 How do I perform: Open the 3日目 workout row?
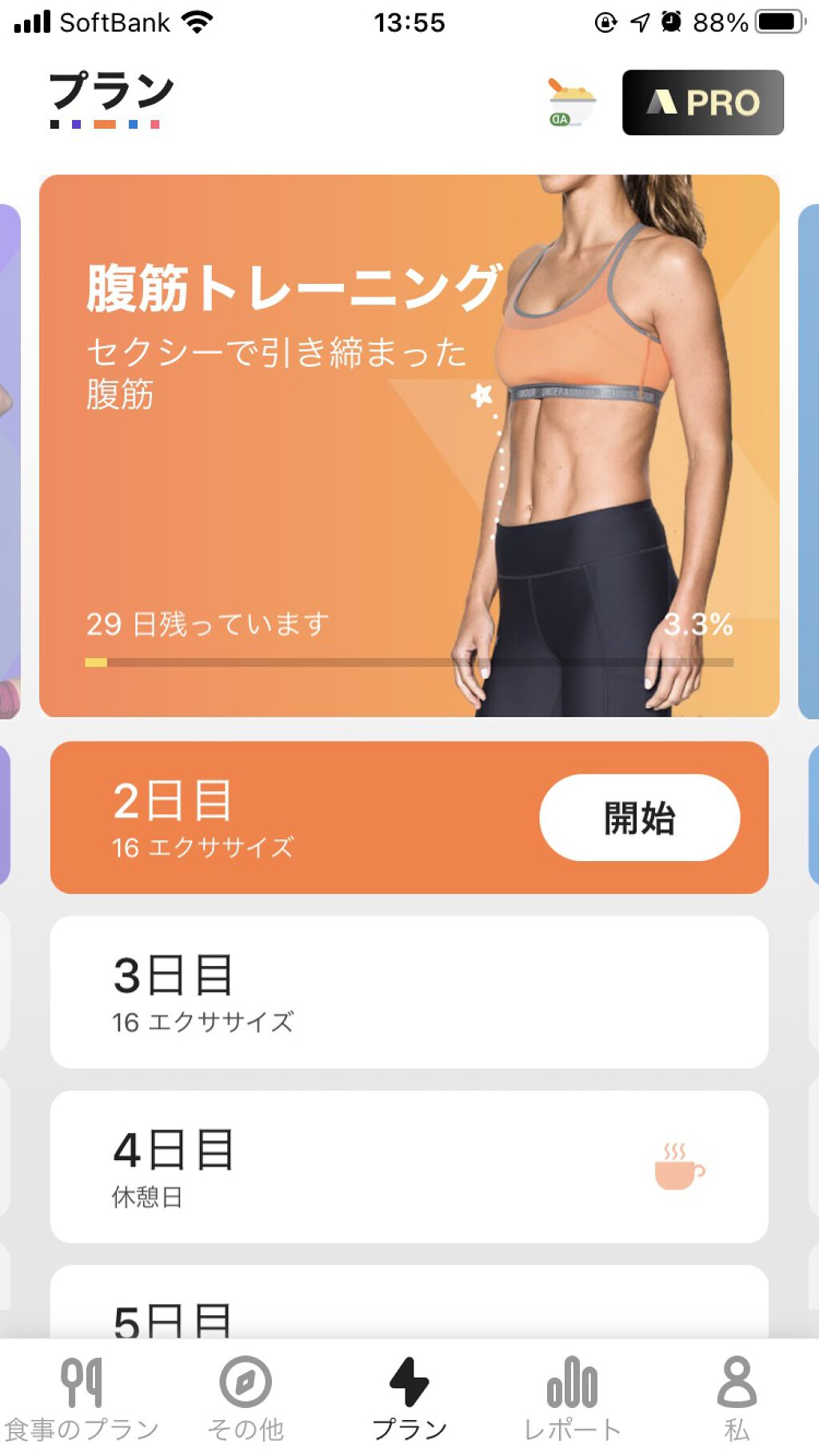(x=409, y=991)
